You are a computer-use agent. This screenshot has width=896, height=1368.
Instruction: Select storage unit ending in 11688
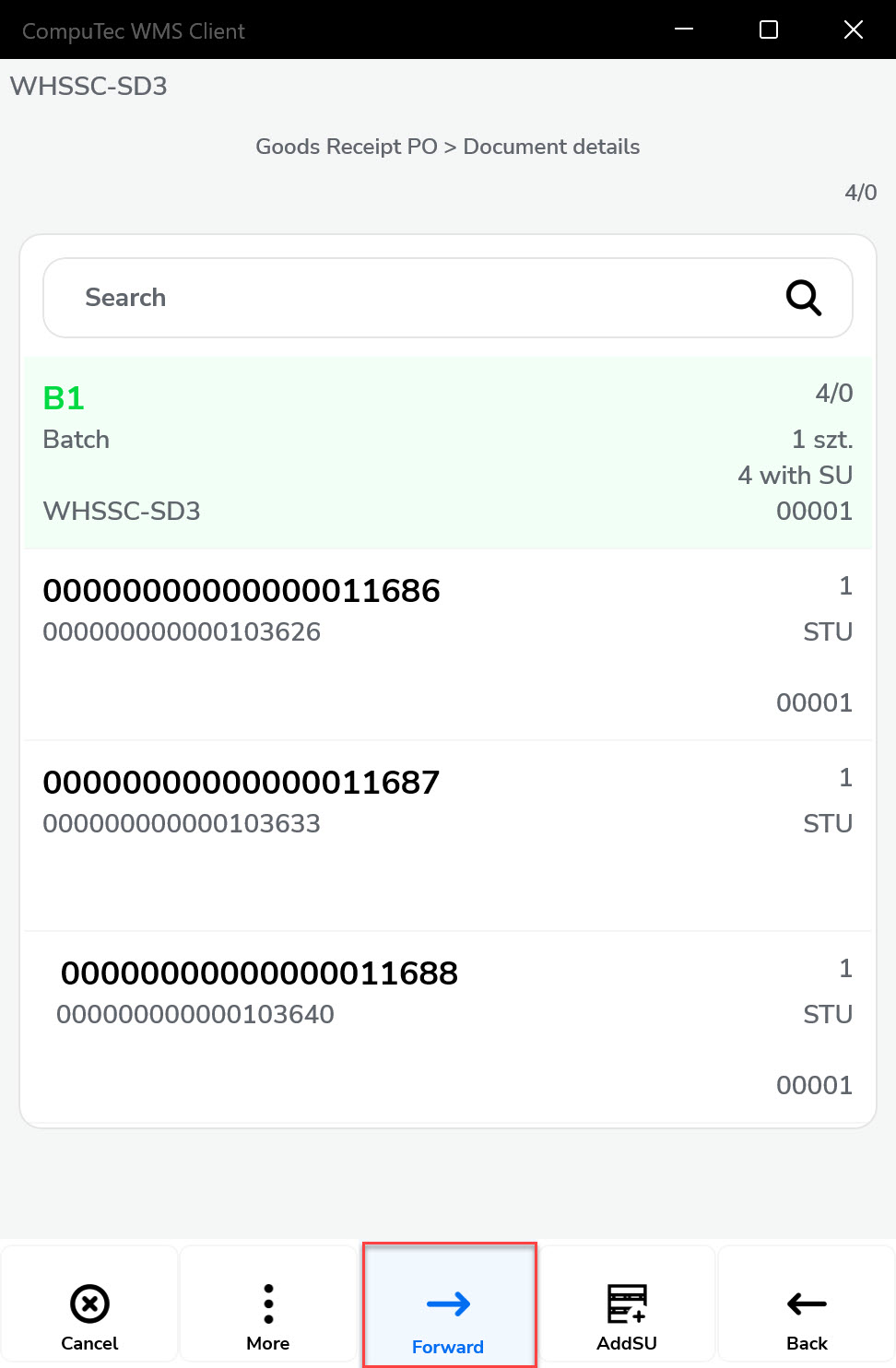coord(448,1027)
